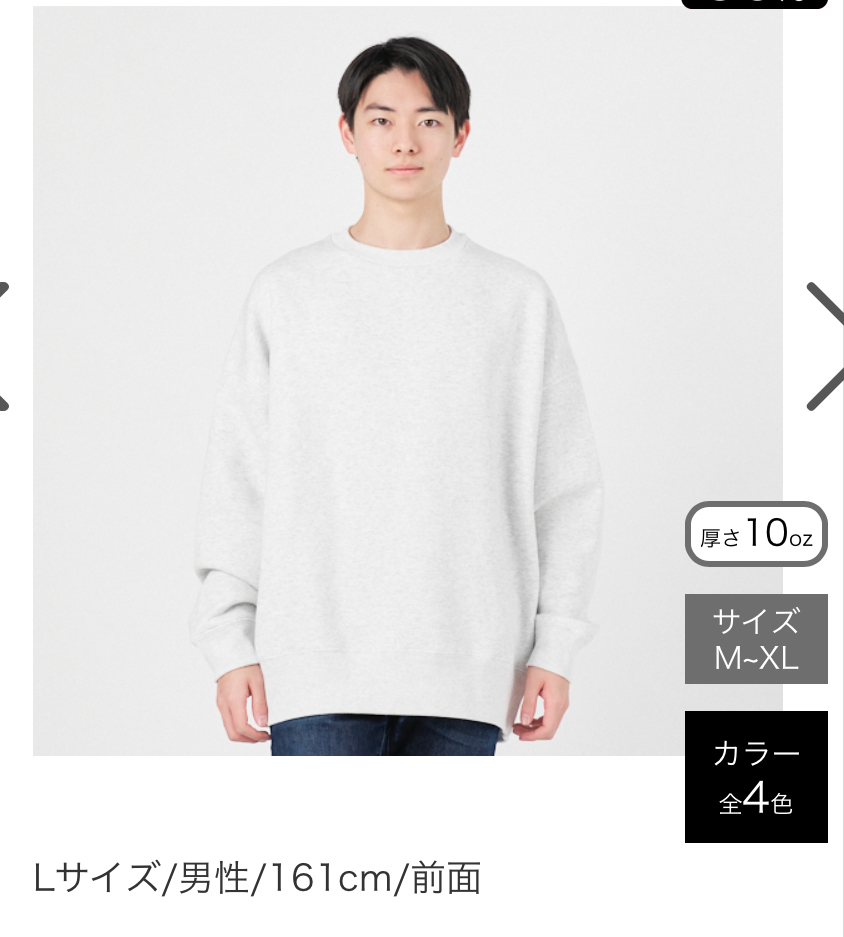
Task: Go back to the previous product photo
Action: [6, 346]
